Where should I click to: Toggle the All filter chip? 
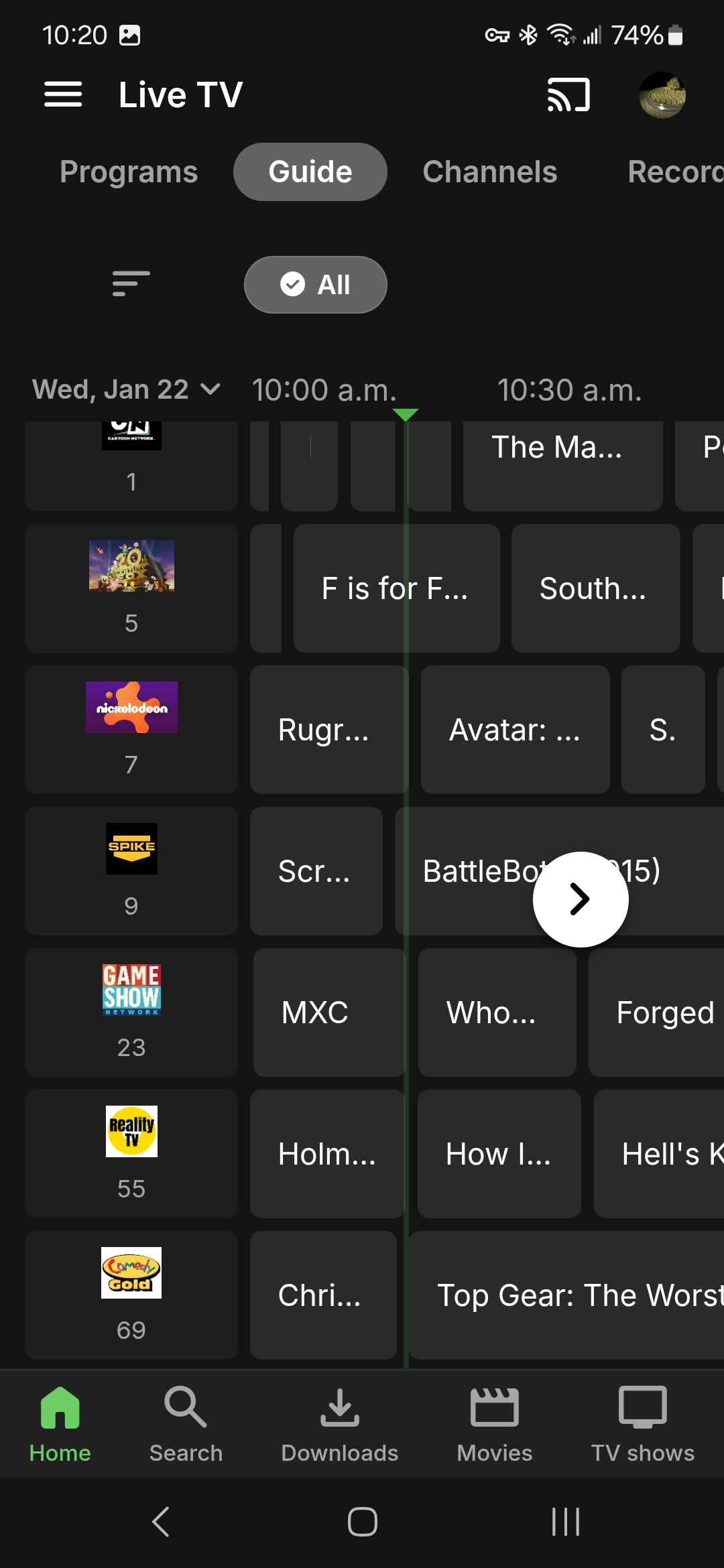point(315,285)
